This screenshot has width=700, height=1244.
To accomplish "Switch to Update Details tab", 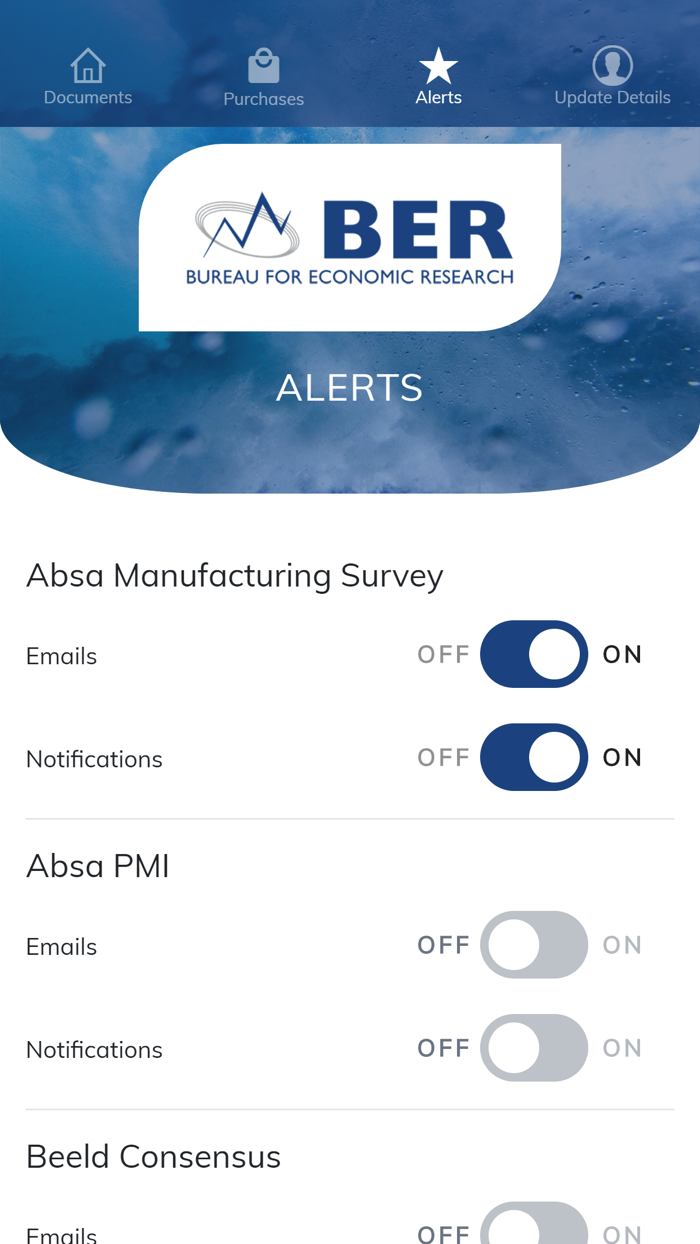I will point(612,77).
